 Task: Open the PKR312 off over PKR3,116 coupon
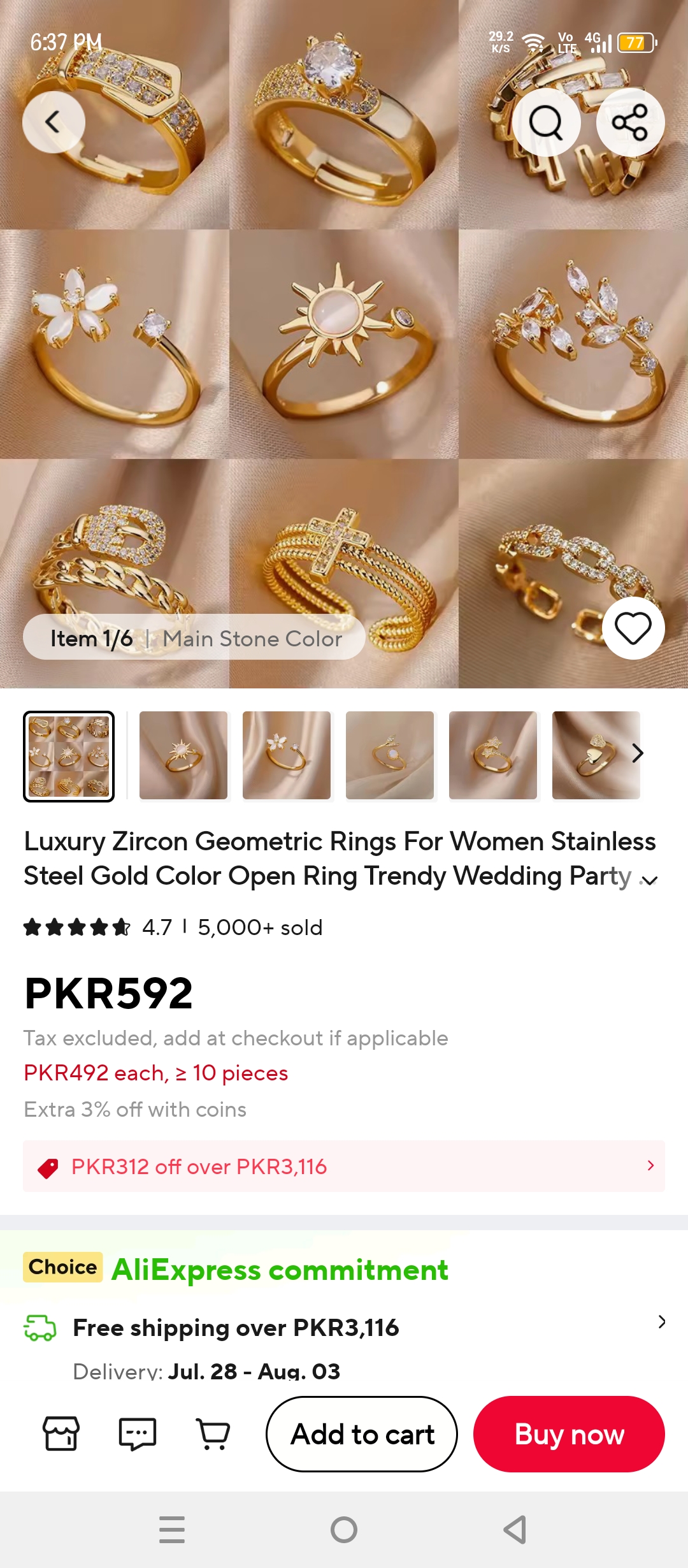click(344, 1166)
